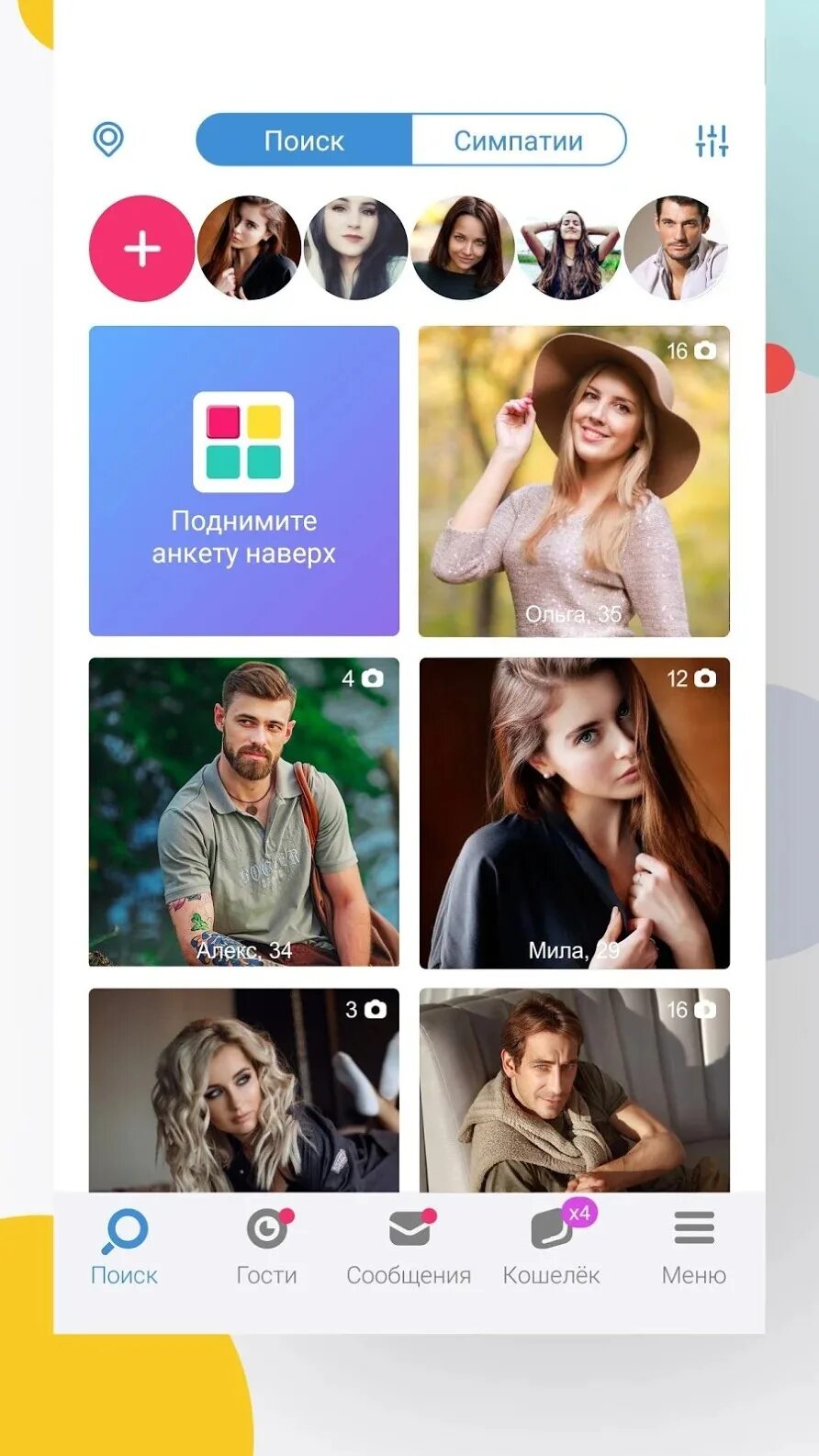Open the Гости tab
This screenshot has height=1456, width=819.
(267, 1247)
